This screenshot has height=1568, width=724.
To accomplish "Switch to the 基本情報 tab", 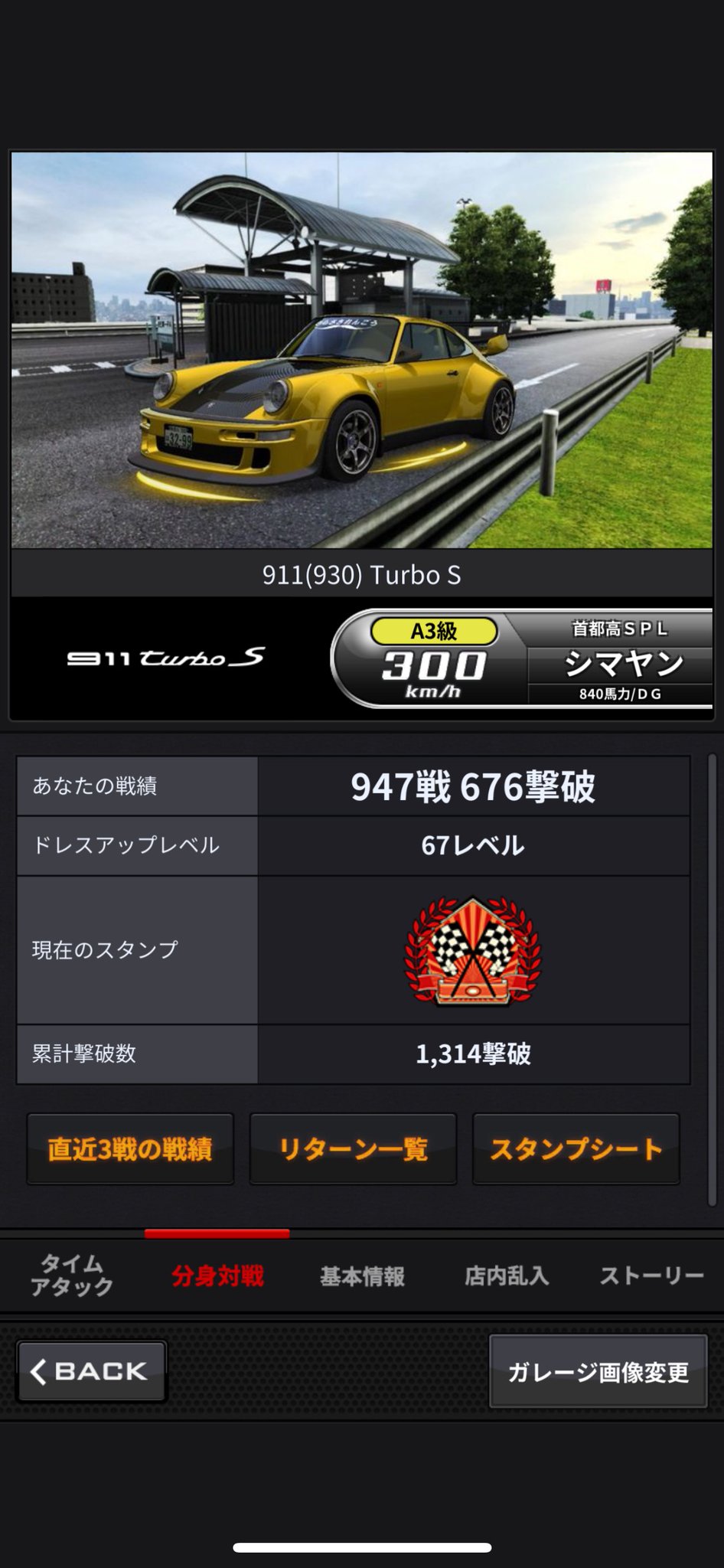I will click(362, 1276).
